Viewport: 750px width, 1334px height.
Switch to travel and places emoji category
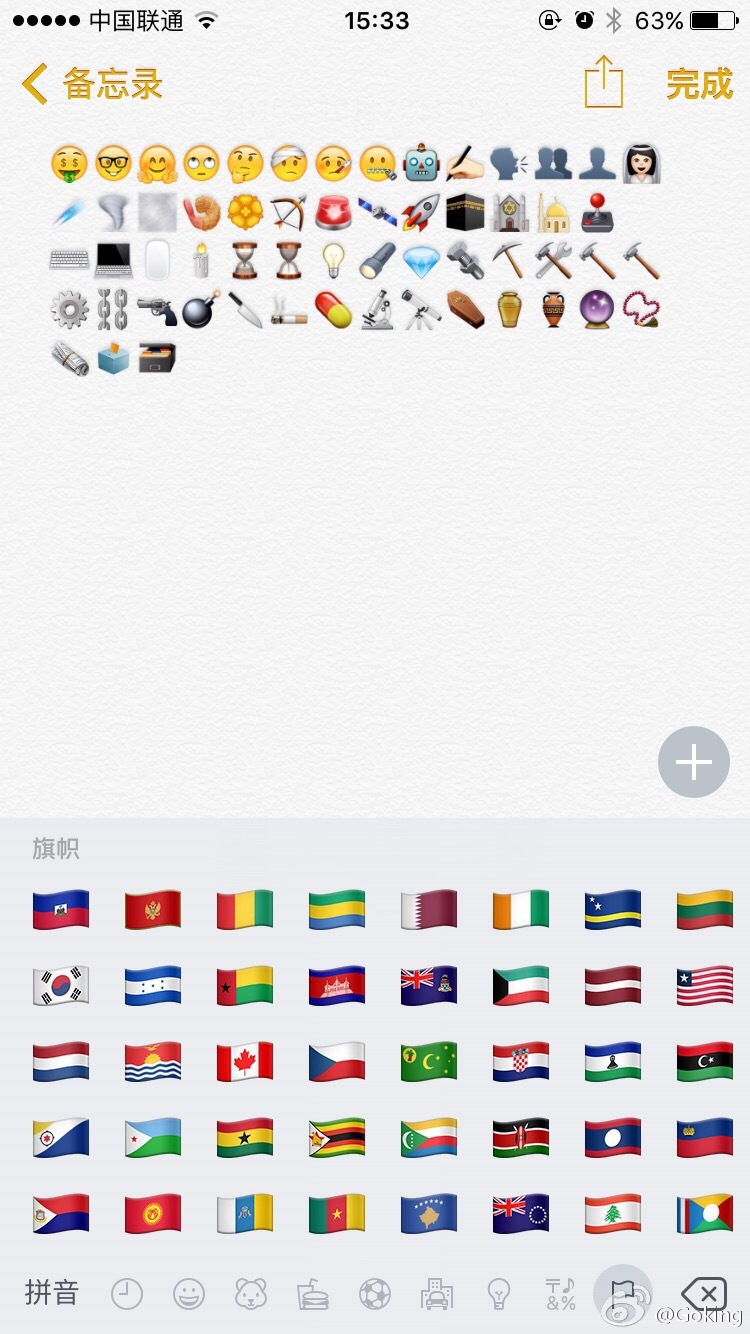[x=437, y=1294]
